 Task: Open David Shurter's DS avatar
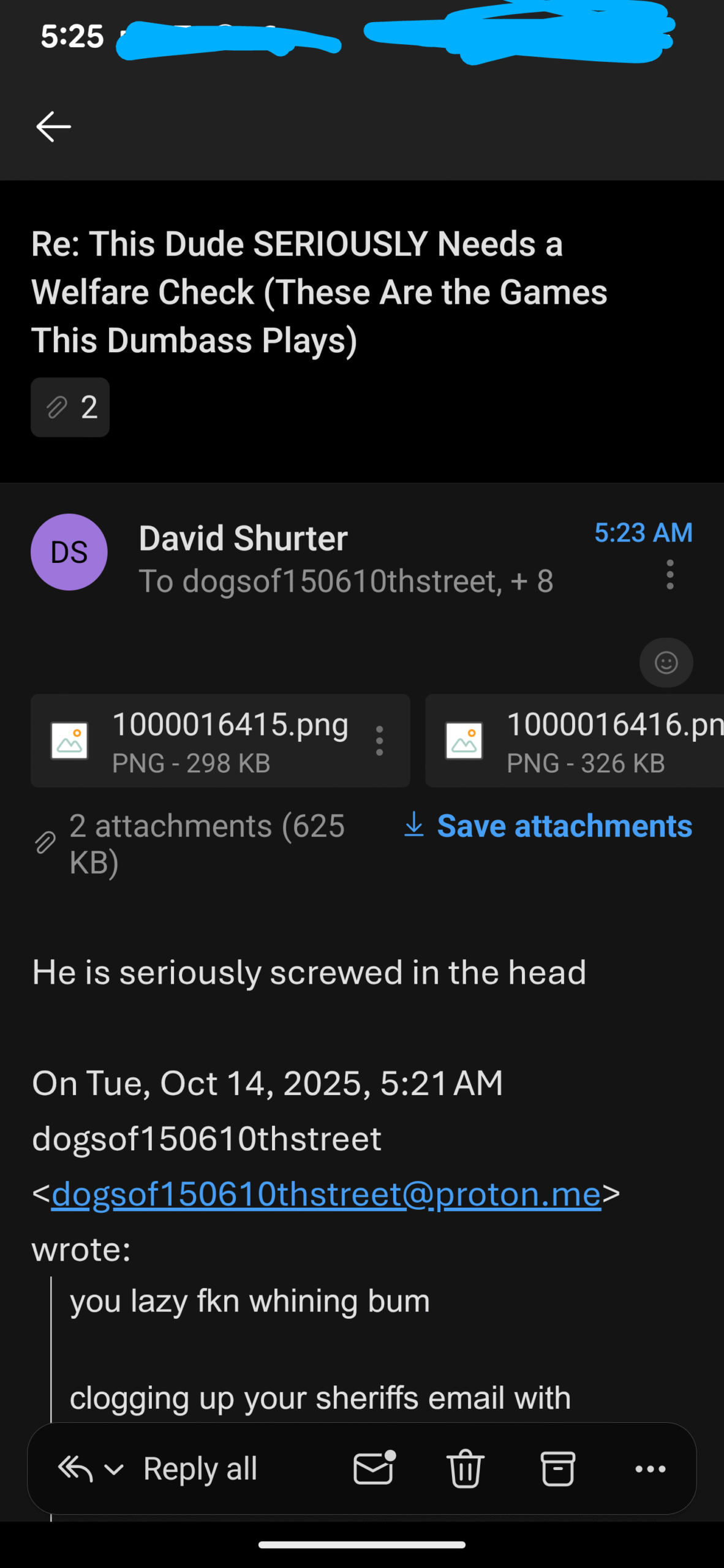(x=69, y=552)
